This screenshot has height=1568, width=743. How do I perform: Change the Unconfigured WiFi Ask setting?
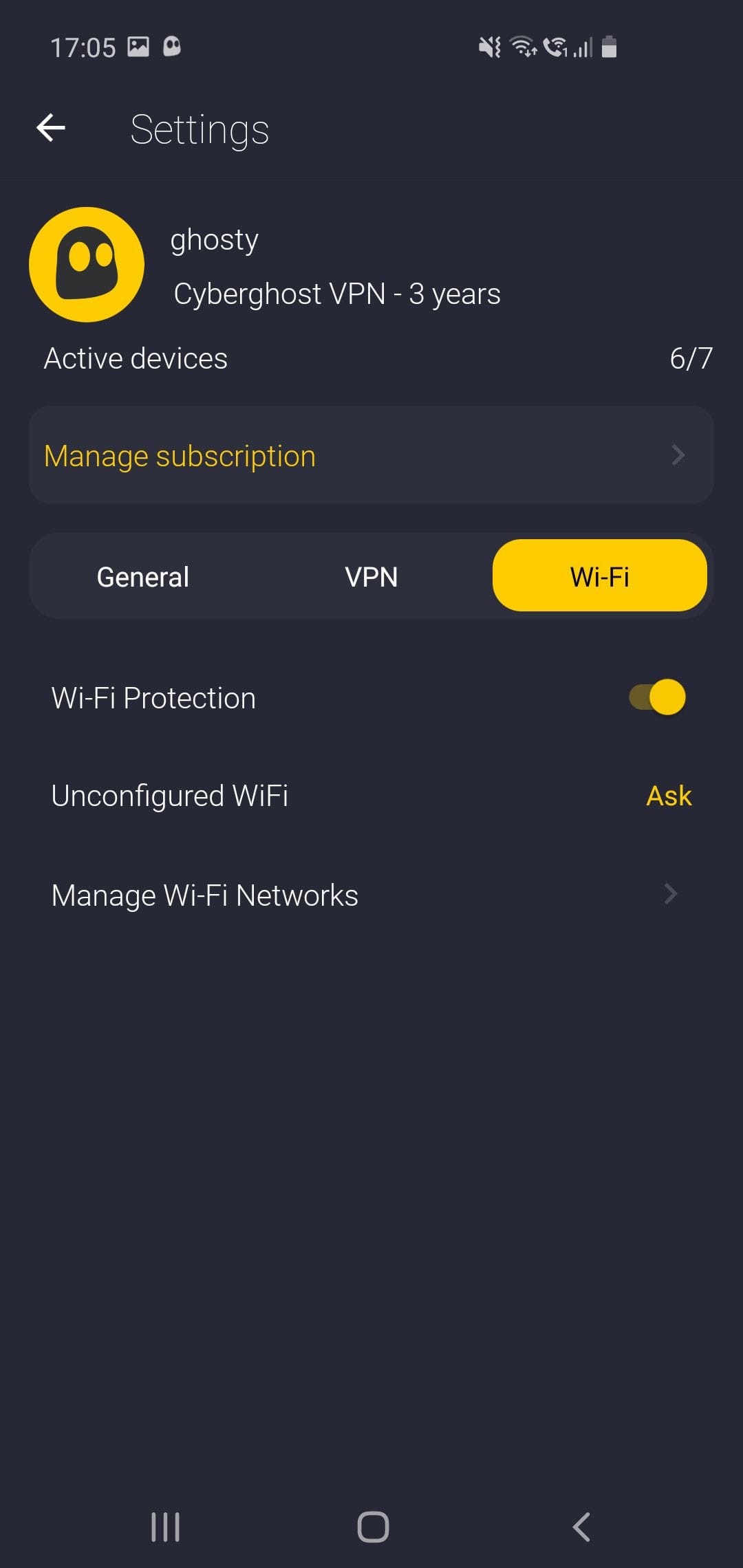click(668, 796)
